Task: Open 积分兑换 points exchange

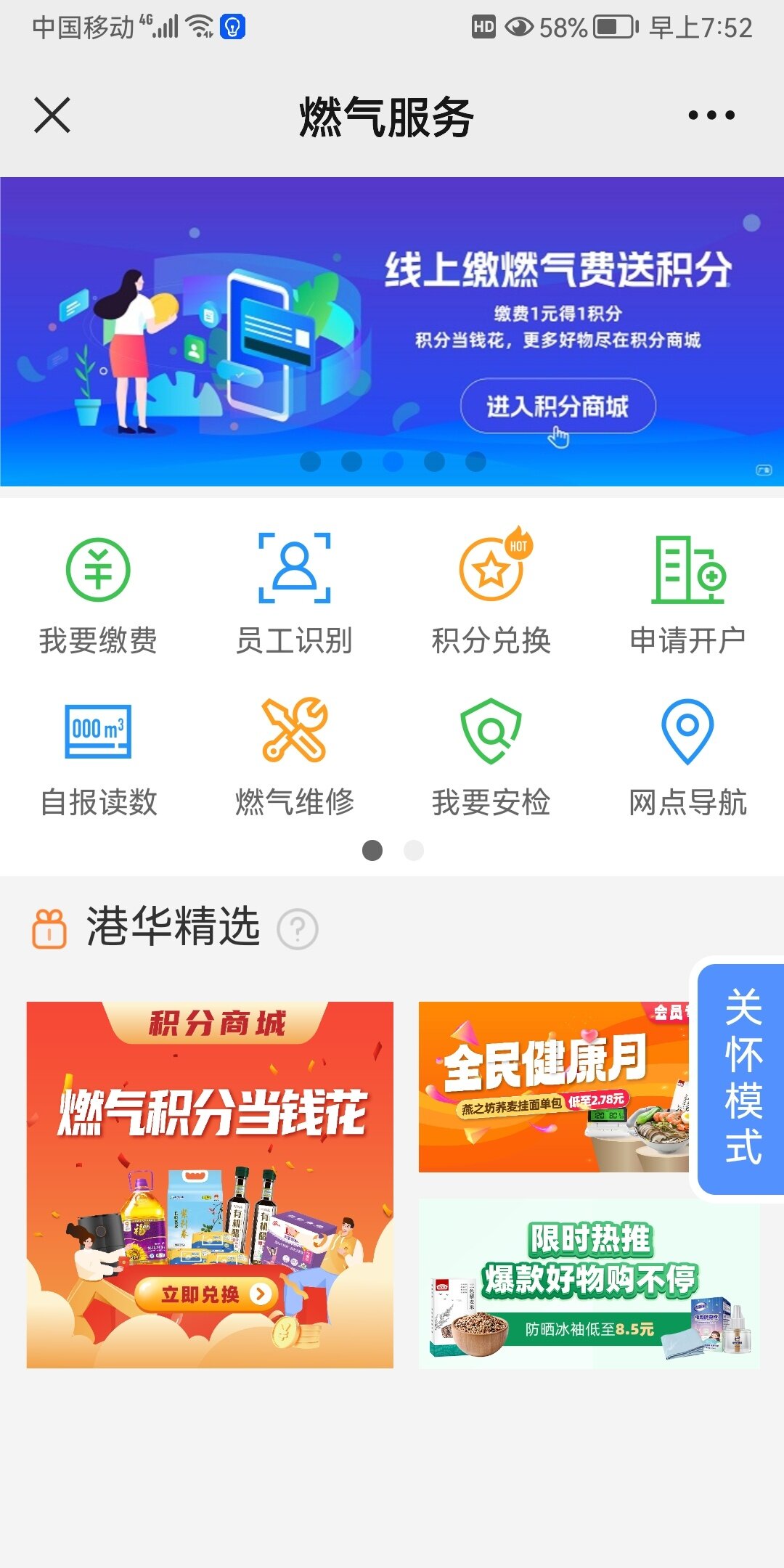Action: [491, 595]
